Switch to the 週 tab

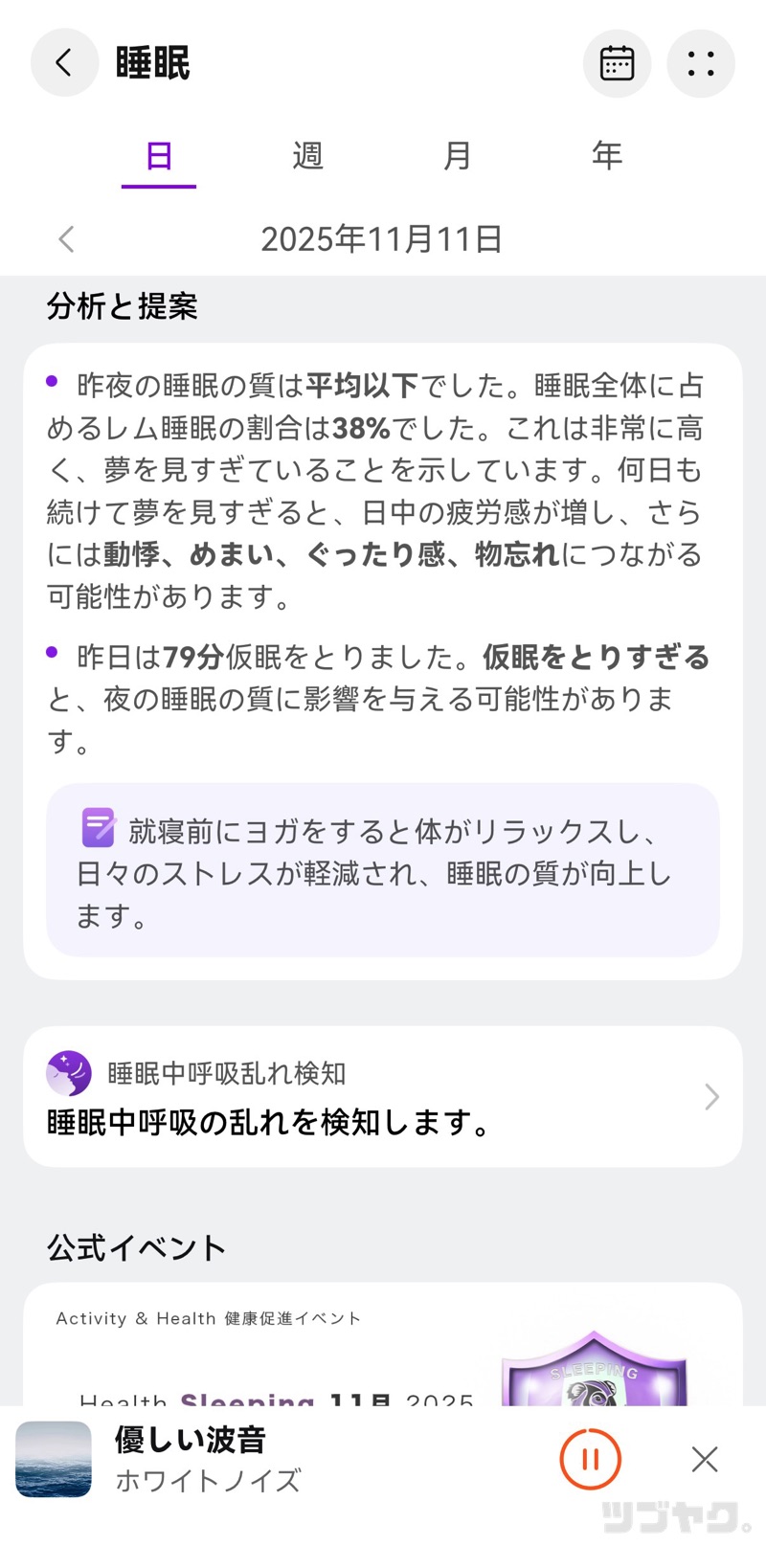[x=307, y=155]
